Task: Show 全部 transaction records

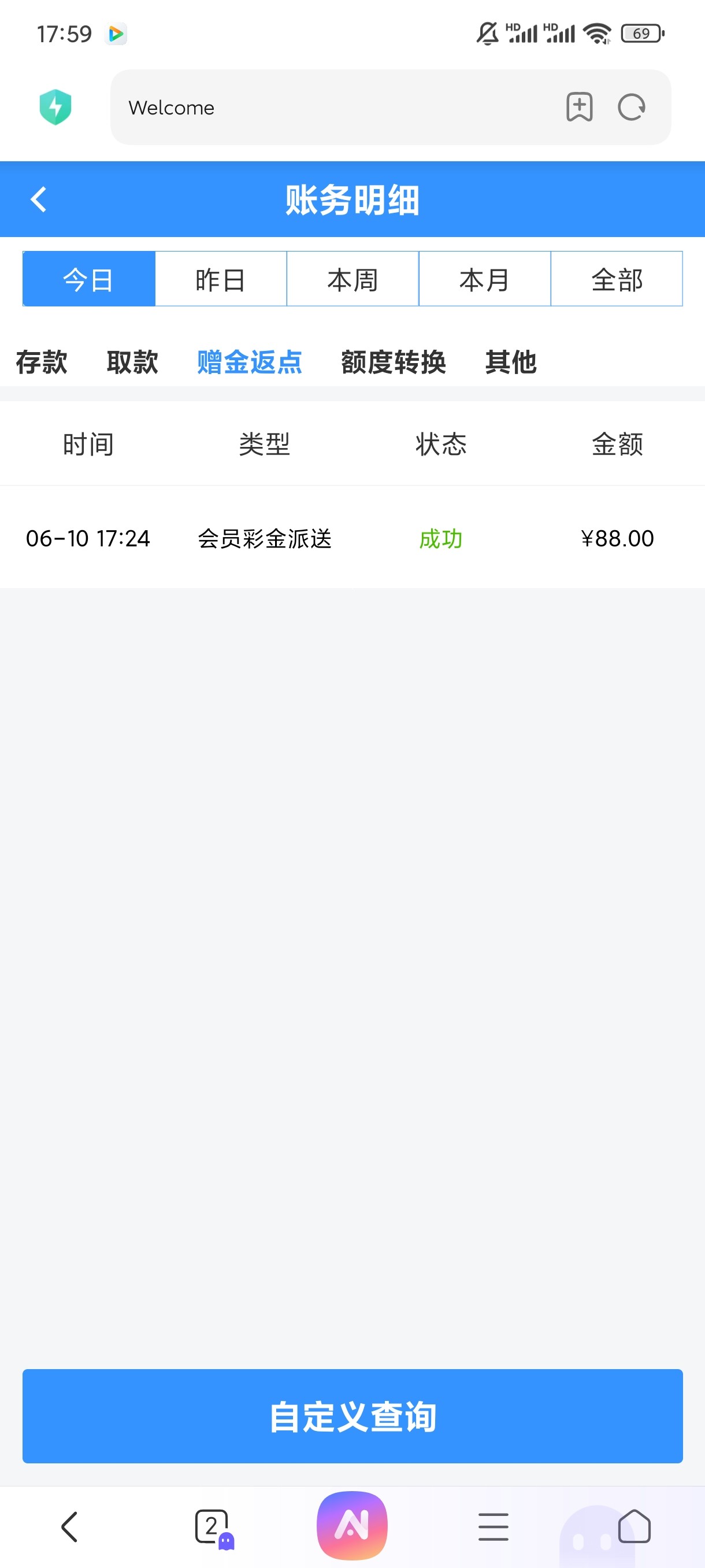Action: 617,279
